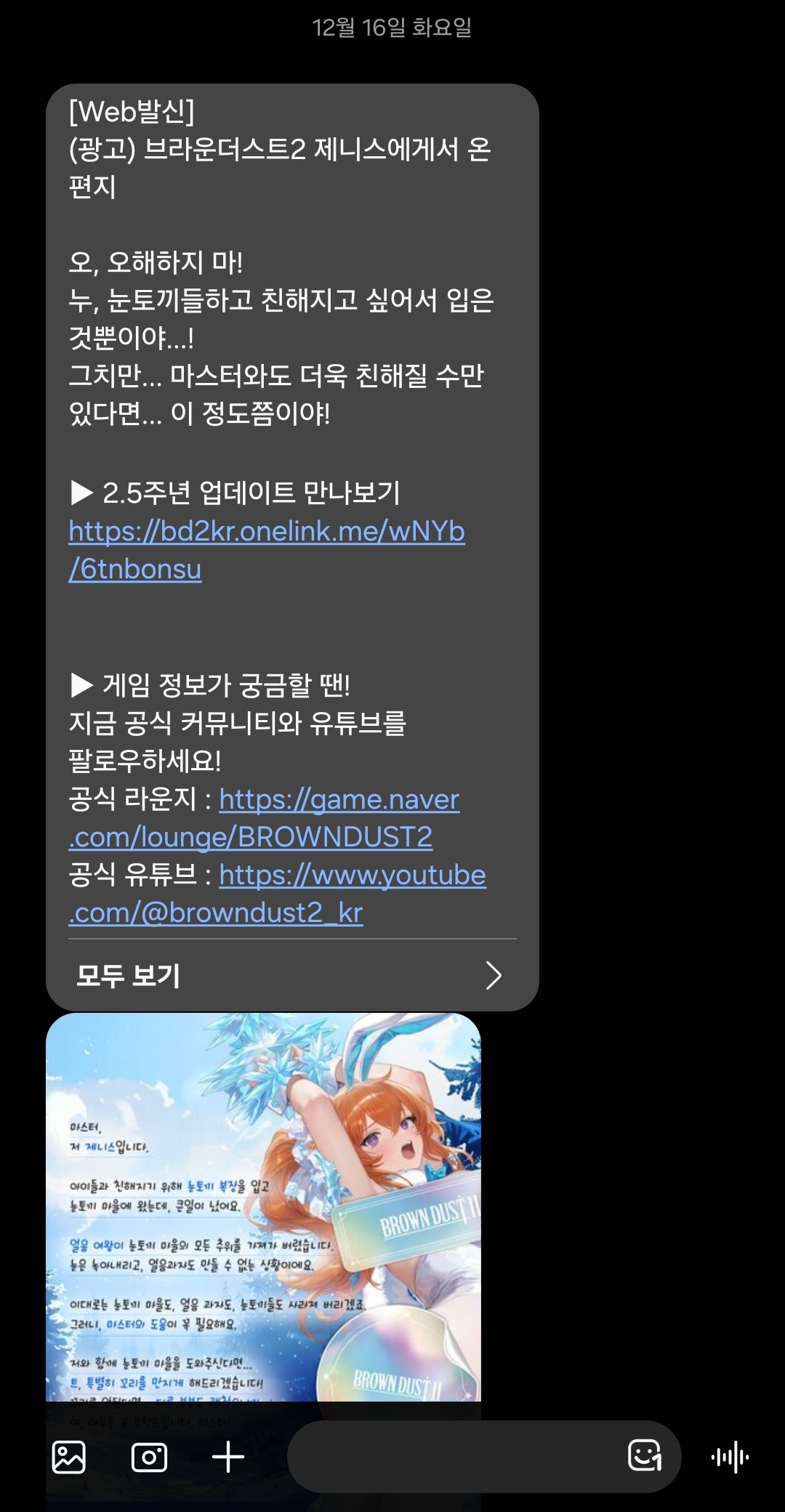Open the sticker and emoji picker

pos(644,1455)
